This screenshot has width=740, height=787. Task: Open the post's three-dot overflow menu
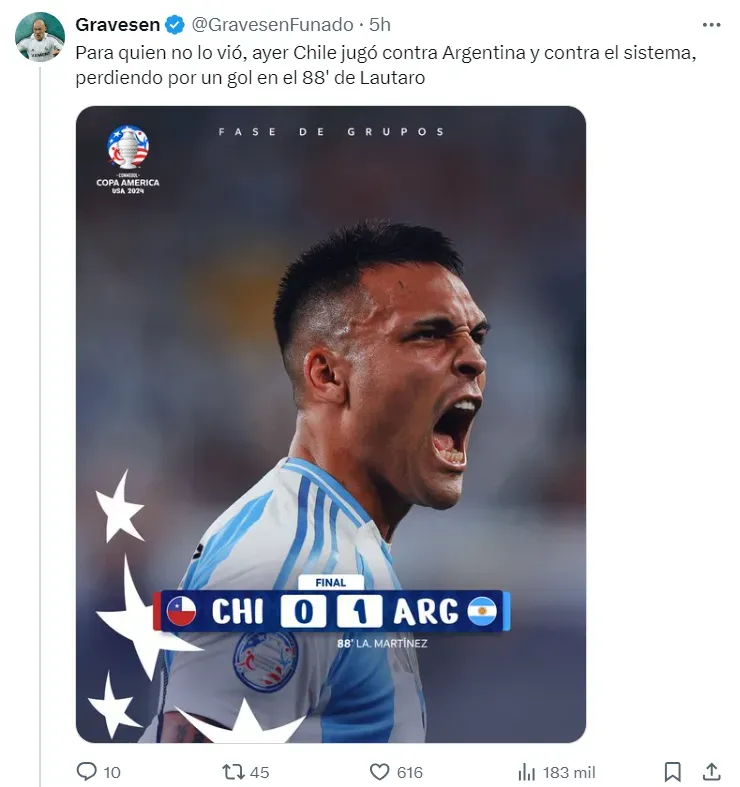tap(711, 24)
